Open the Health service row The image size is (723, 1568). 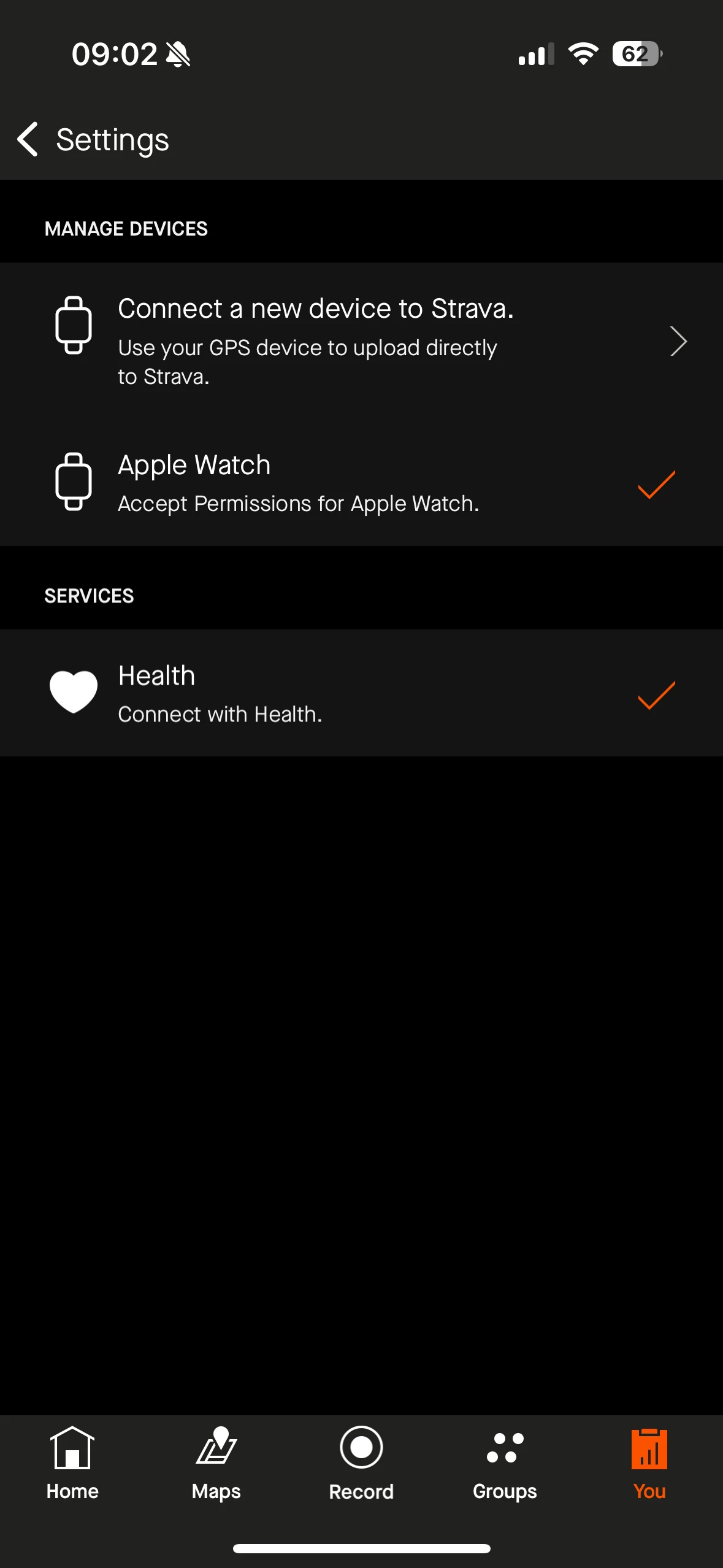point(361,693)
